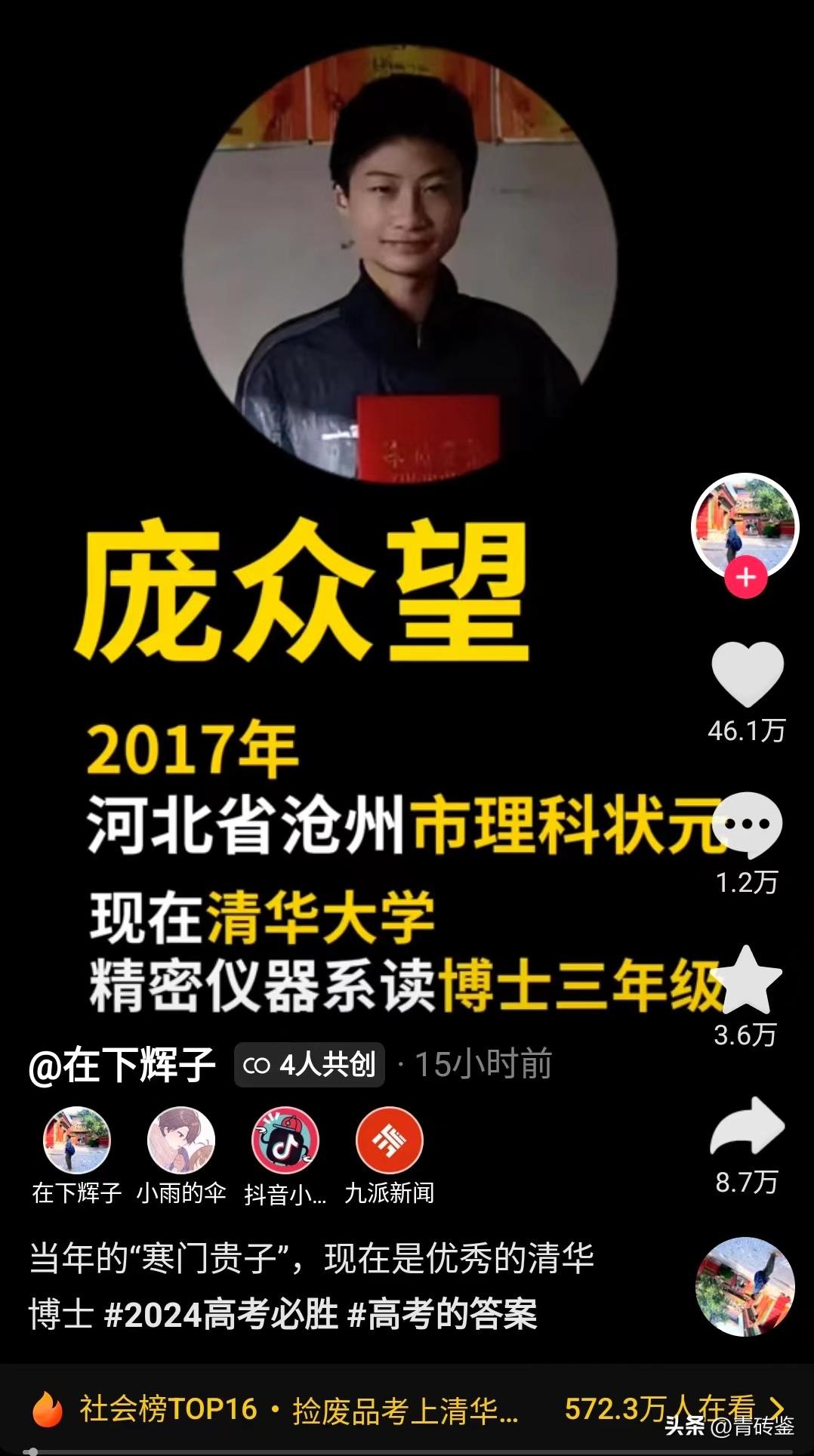Screen dimensions: 814x1456
Task: Save this video to favorites
Action: tap(746, 979)
